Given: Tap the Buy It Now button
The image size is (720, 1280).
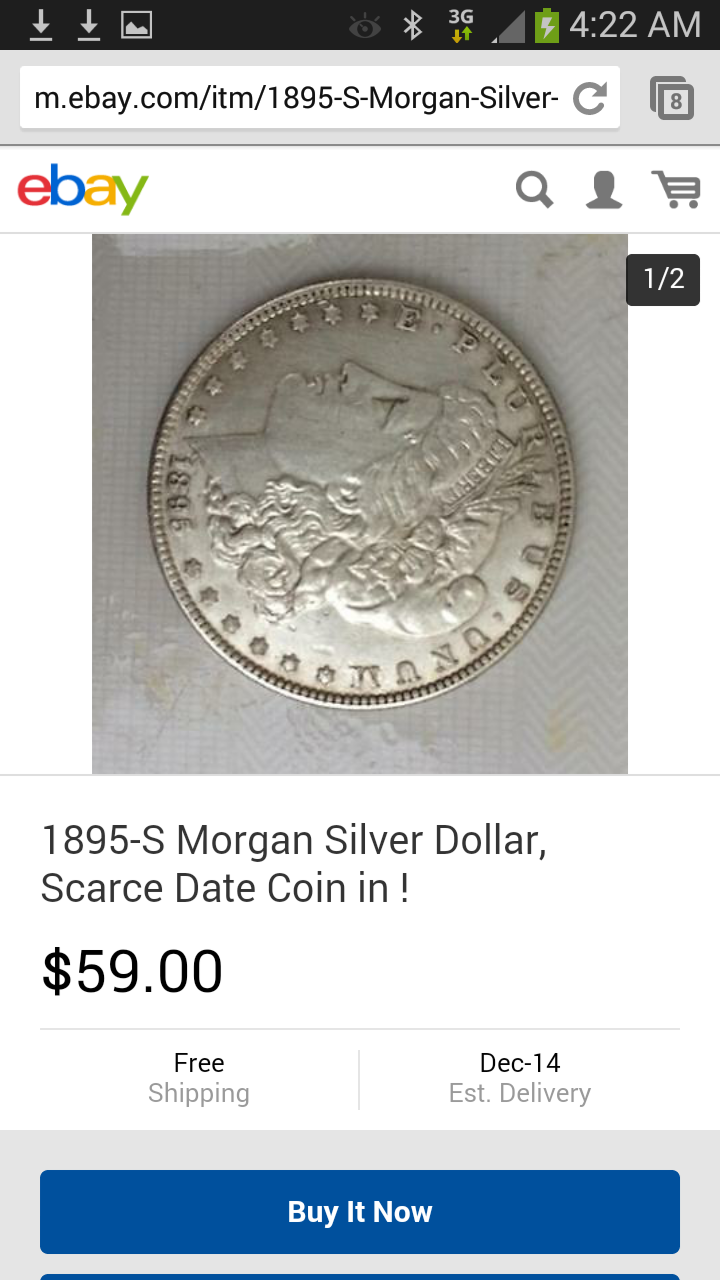Looking at the screenshot, I should [360, 1212].
